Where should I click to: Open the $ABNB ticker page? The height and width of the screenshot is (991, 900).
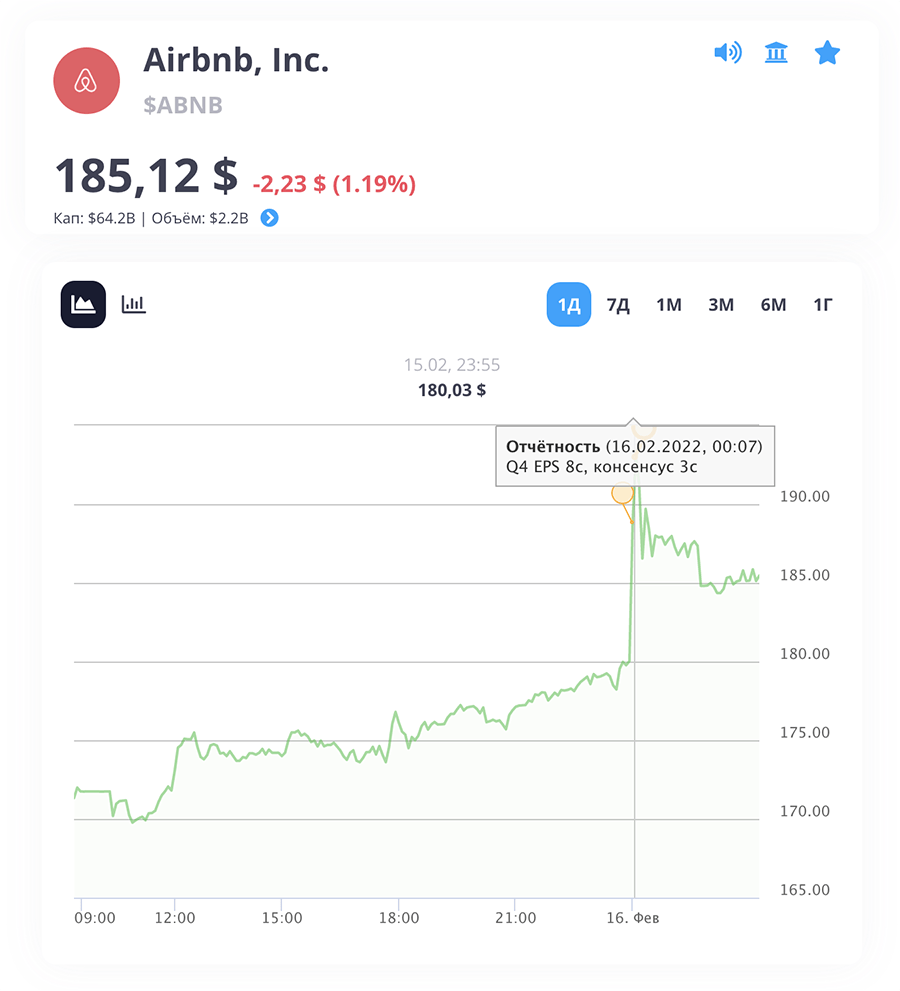(182, 104)
